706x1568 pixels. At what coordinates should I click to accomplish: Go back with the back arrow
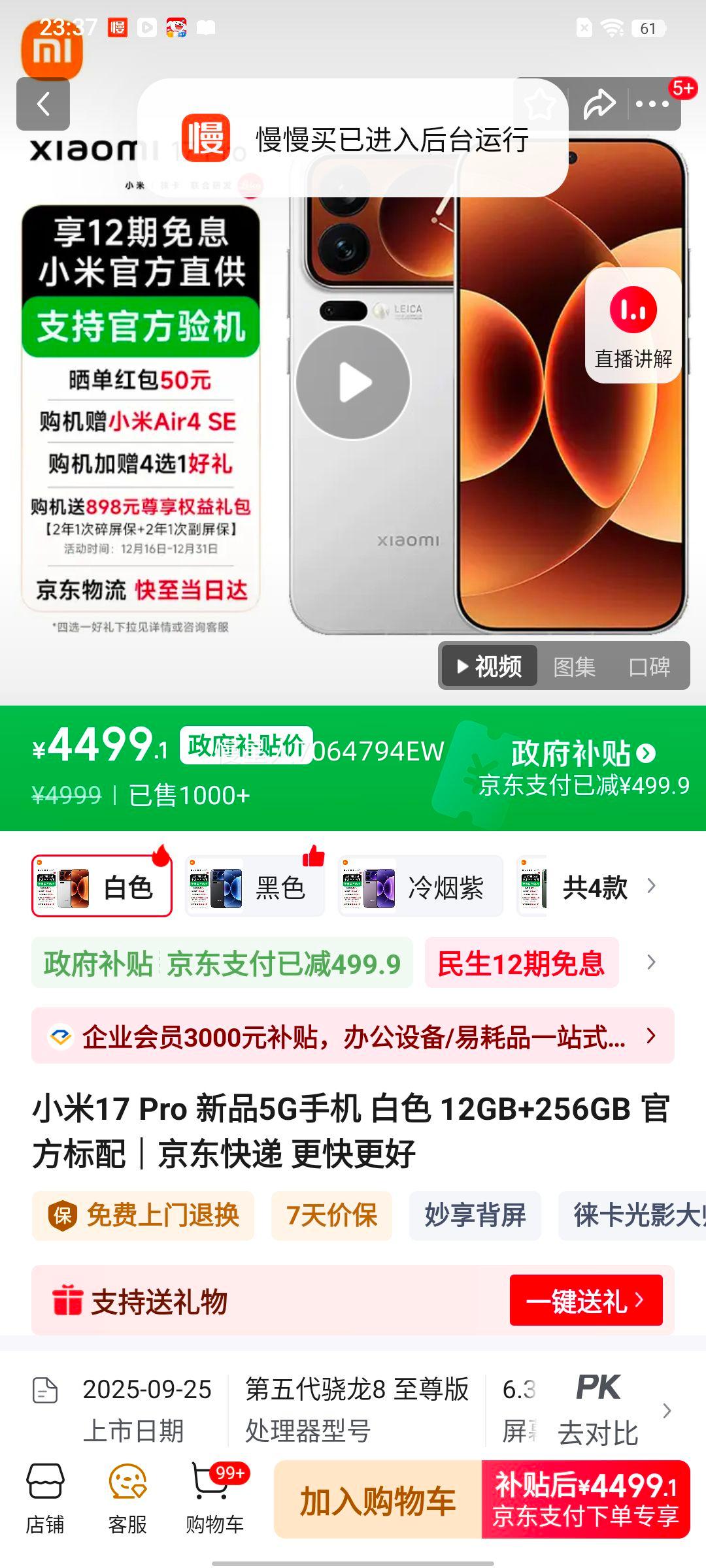click(x=43, y=105)
